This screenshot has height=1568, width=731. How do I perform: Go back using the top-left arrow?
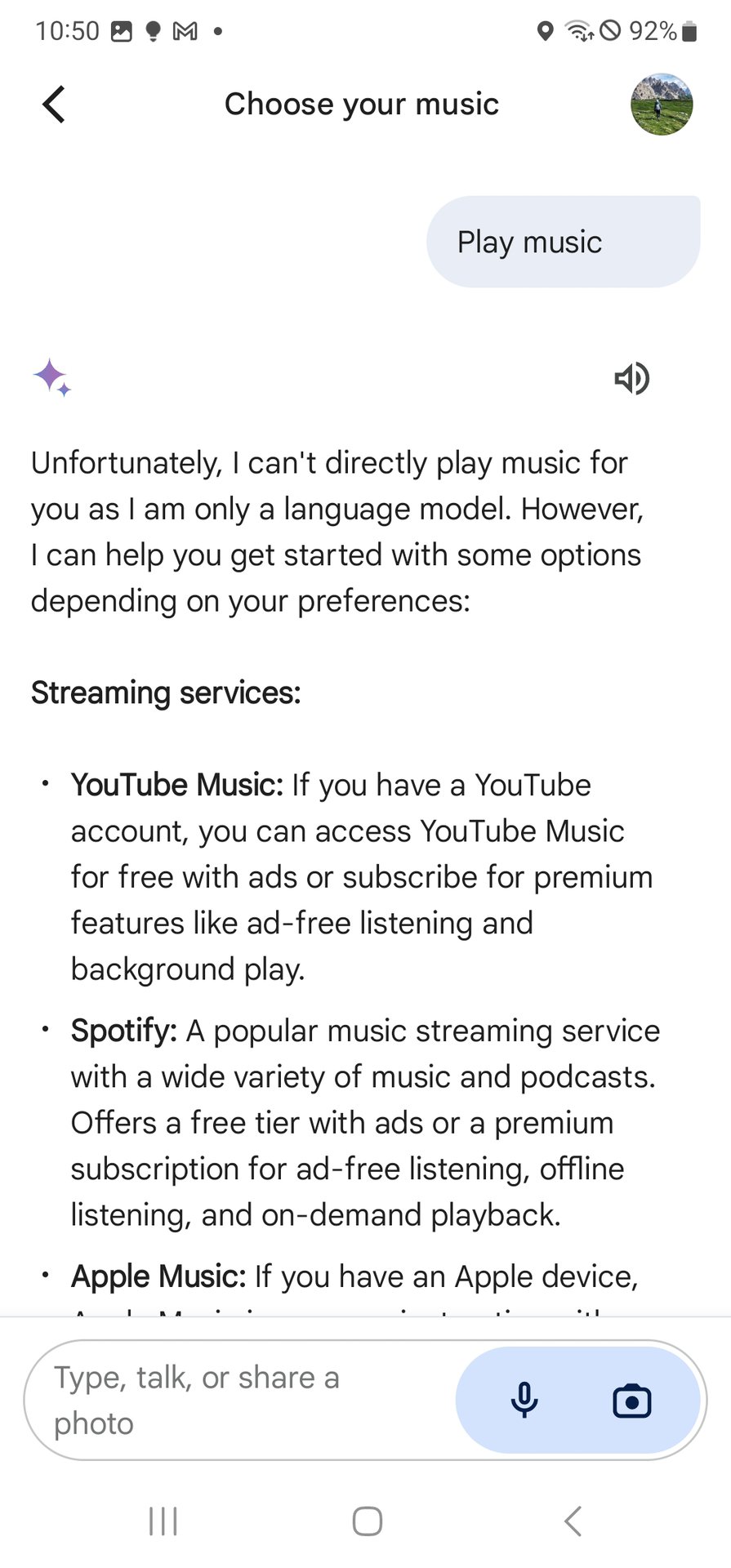point(54,105)
